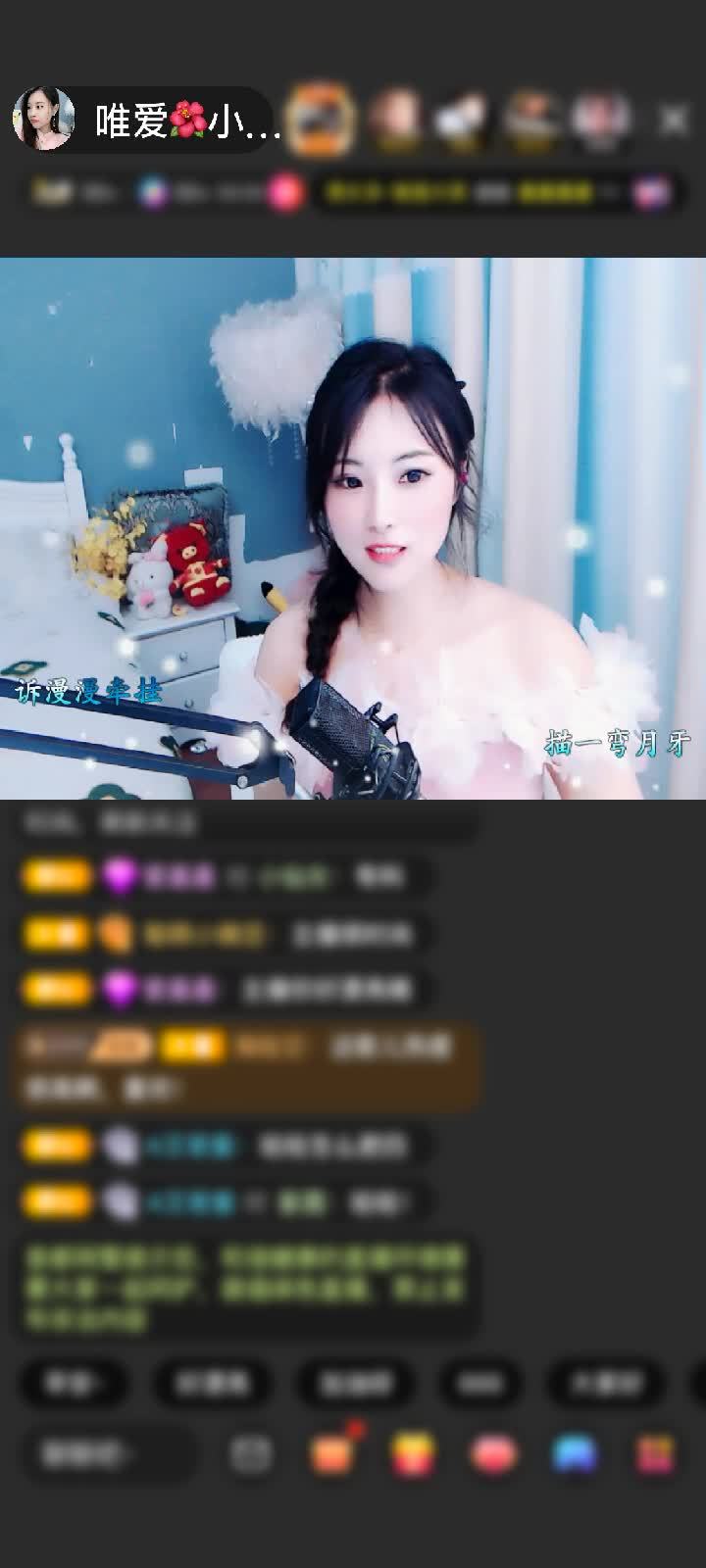The width and height of the screenshot is (706, 1568).
Task: Open the pink grid icon in bottom bar
Action: (655, 1453)
